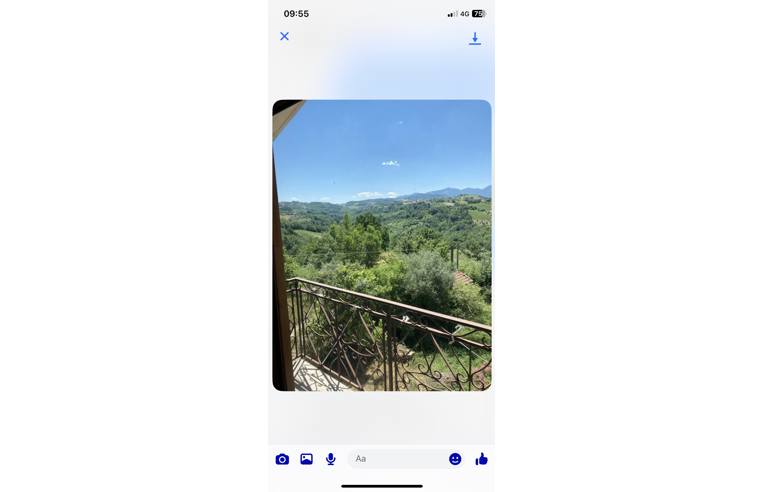Open the photo gallery picker
This screenshot has width=764, height=492.
[306, 459]
